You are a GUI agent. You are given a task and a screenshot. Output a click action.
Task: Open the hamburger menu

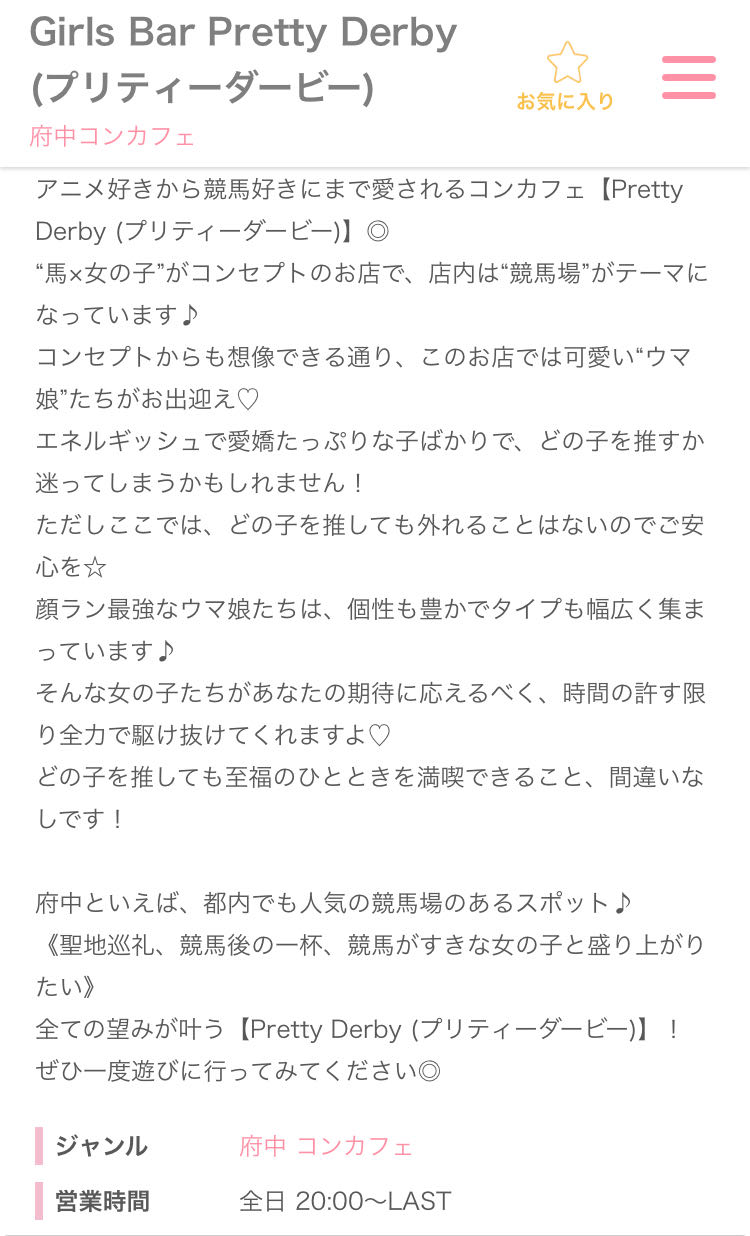click(x=689, y=77)
